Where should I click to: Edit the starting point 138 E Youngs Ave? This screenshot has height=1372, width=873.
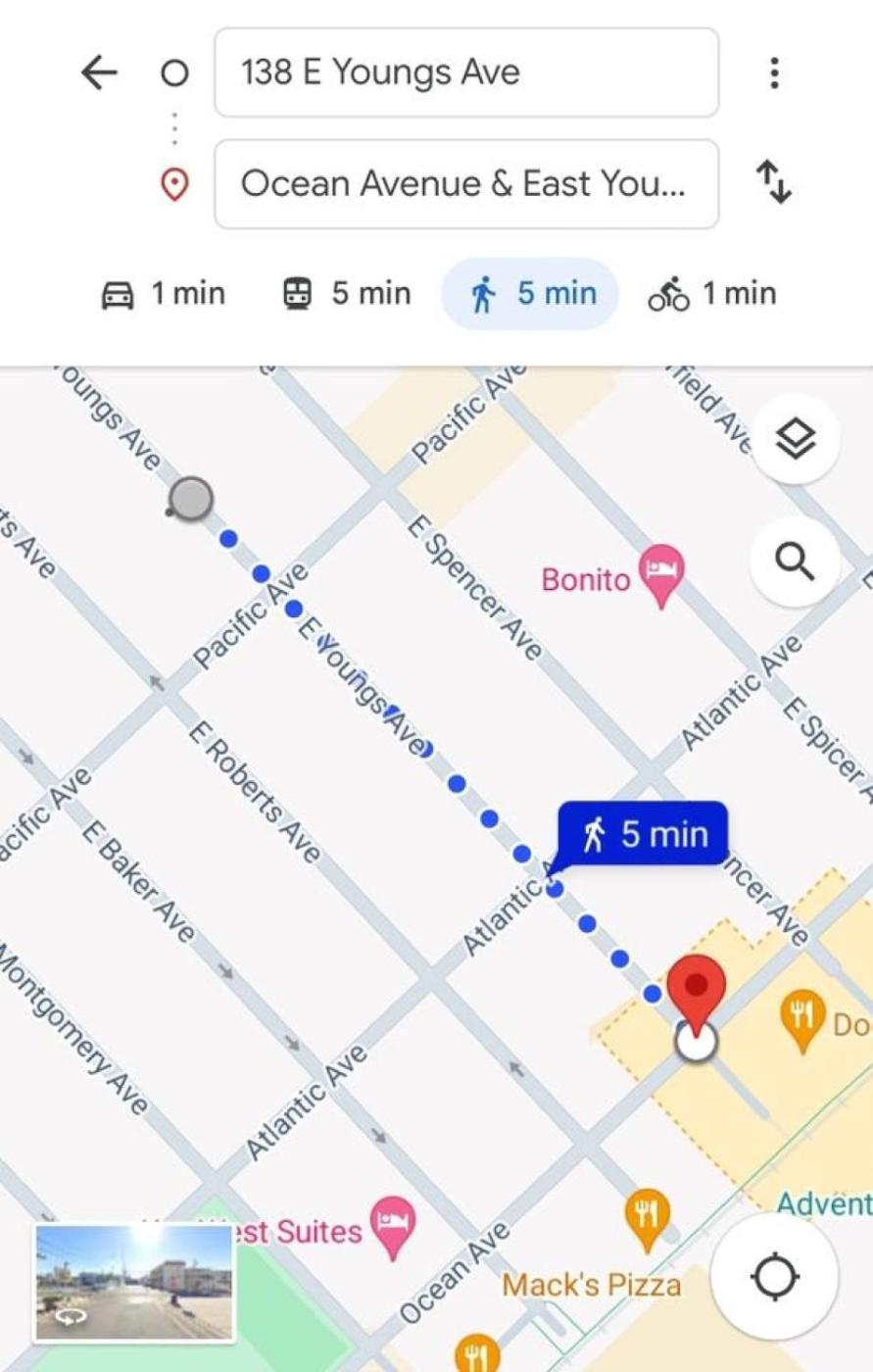point(466,73)
